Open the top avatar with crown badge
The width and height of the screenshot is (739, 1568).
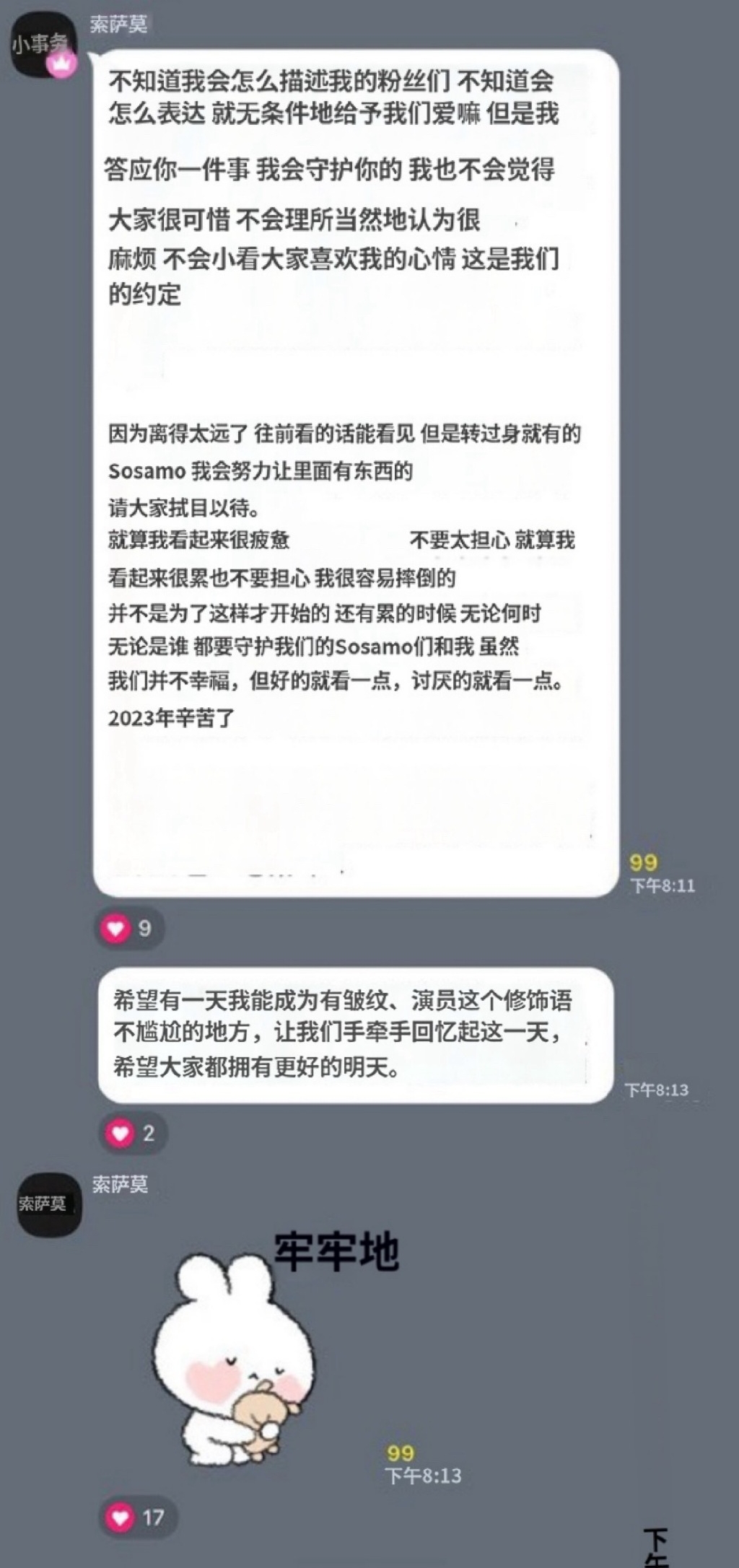[x=43, y=46]
